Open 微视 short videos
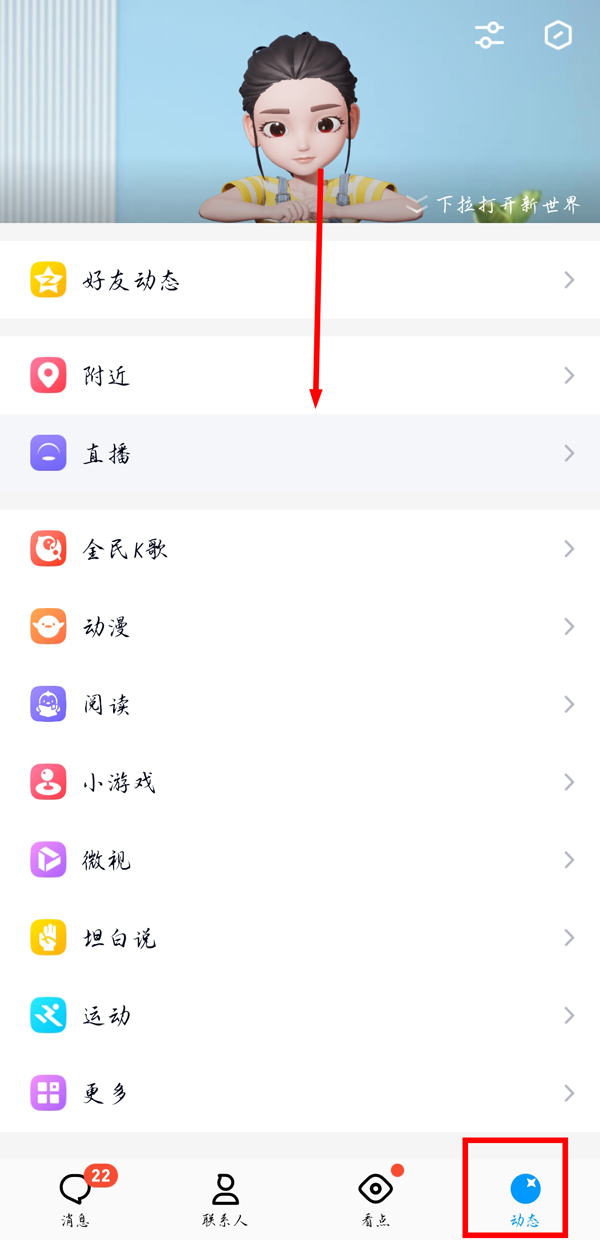 coord(300,860)
